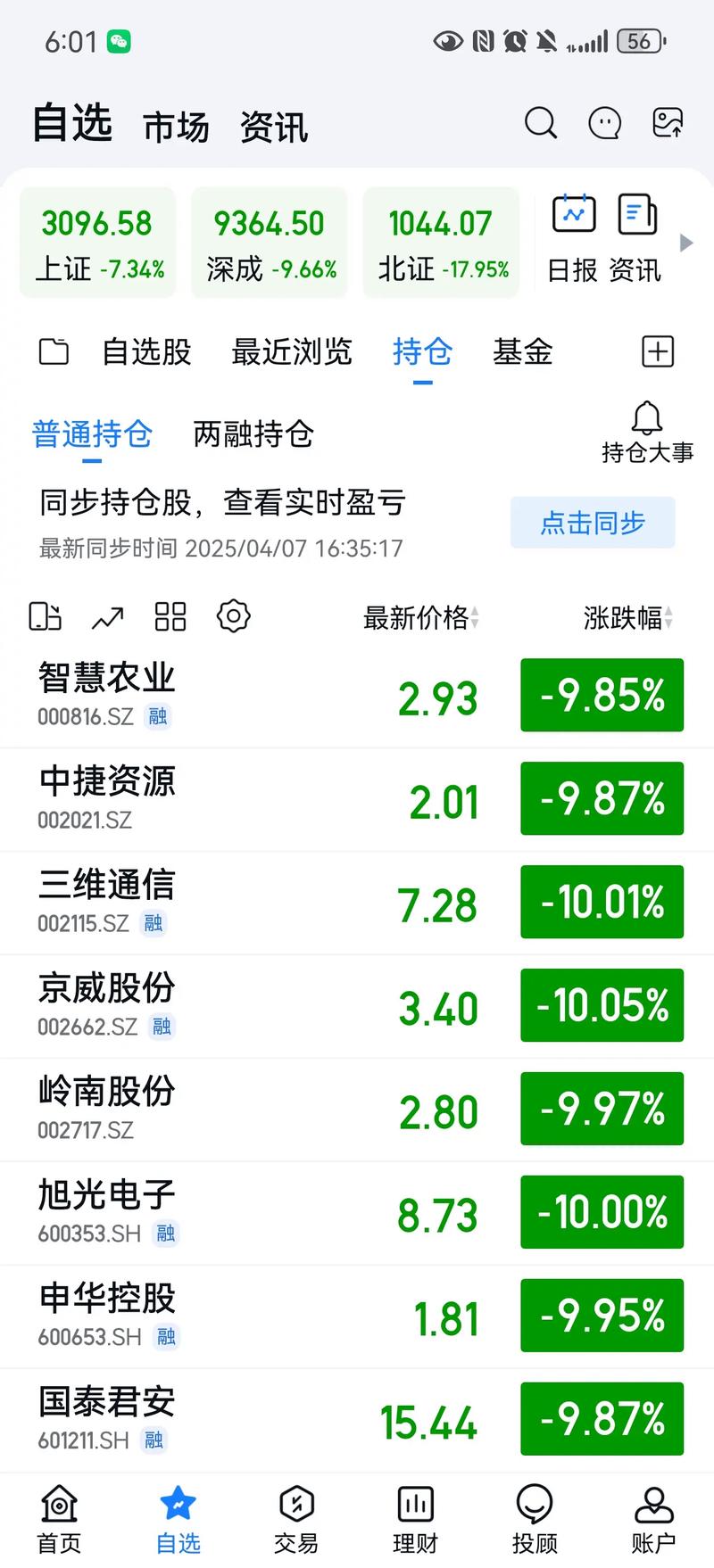Open the 日报 daily report
The width and height of the screenshot is (714, 1568).
573,227
